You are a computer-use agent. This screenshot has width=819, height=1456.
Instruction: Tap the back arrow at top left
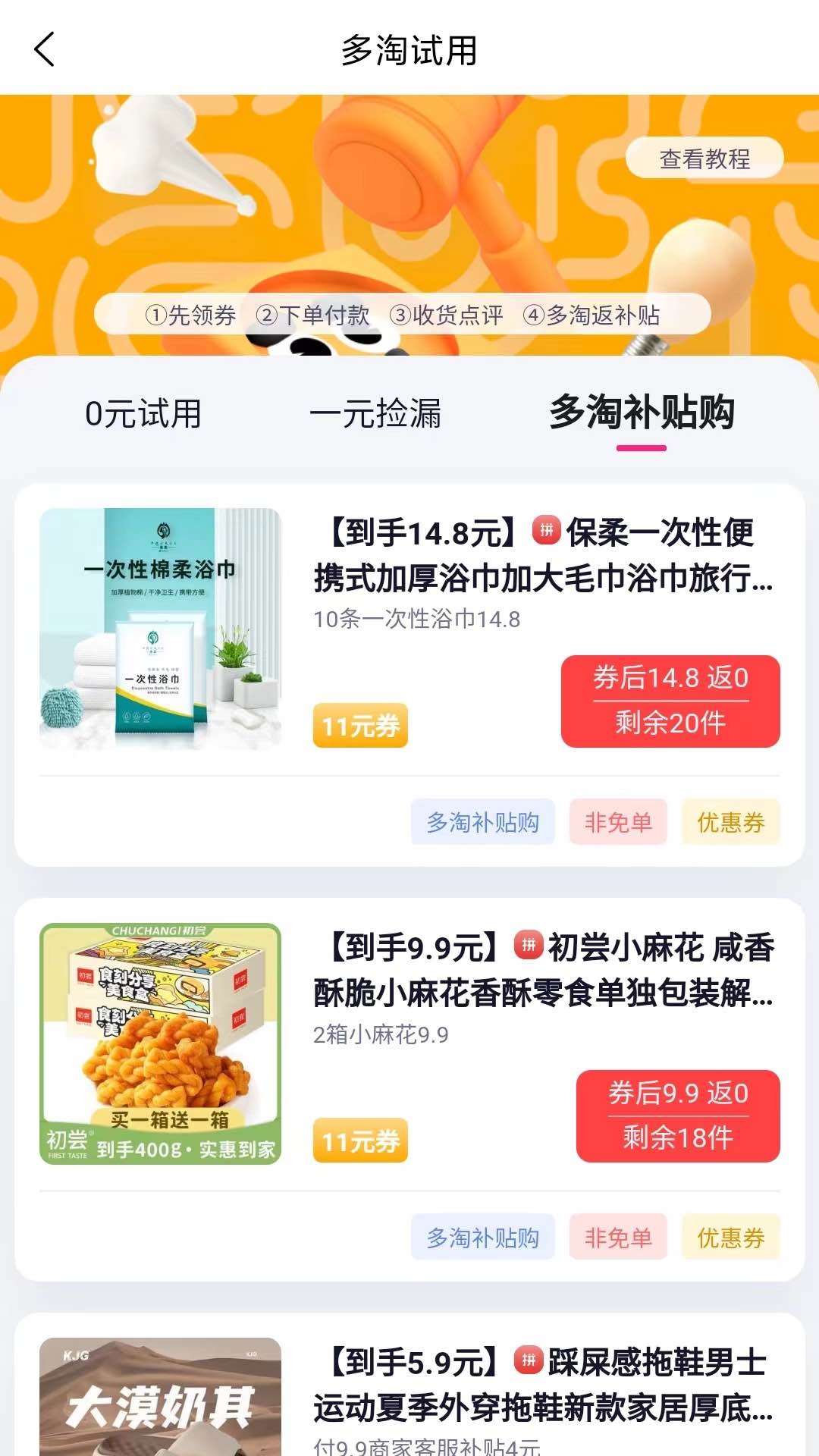point(43,51)
